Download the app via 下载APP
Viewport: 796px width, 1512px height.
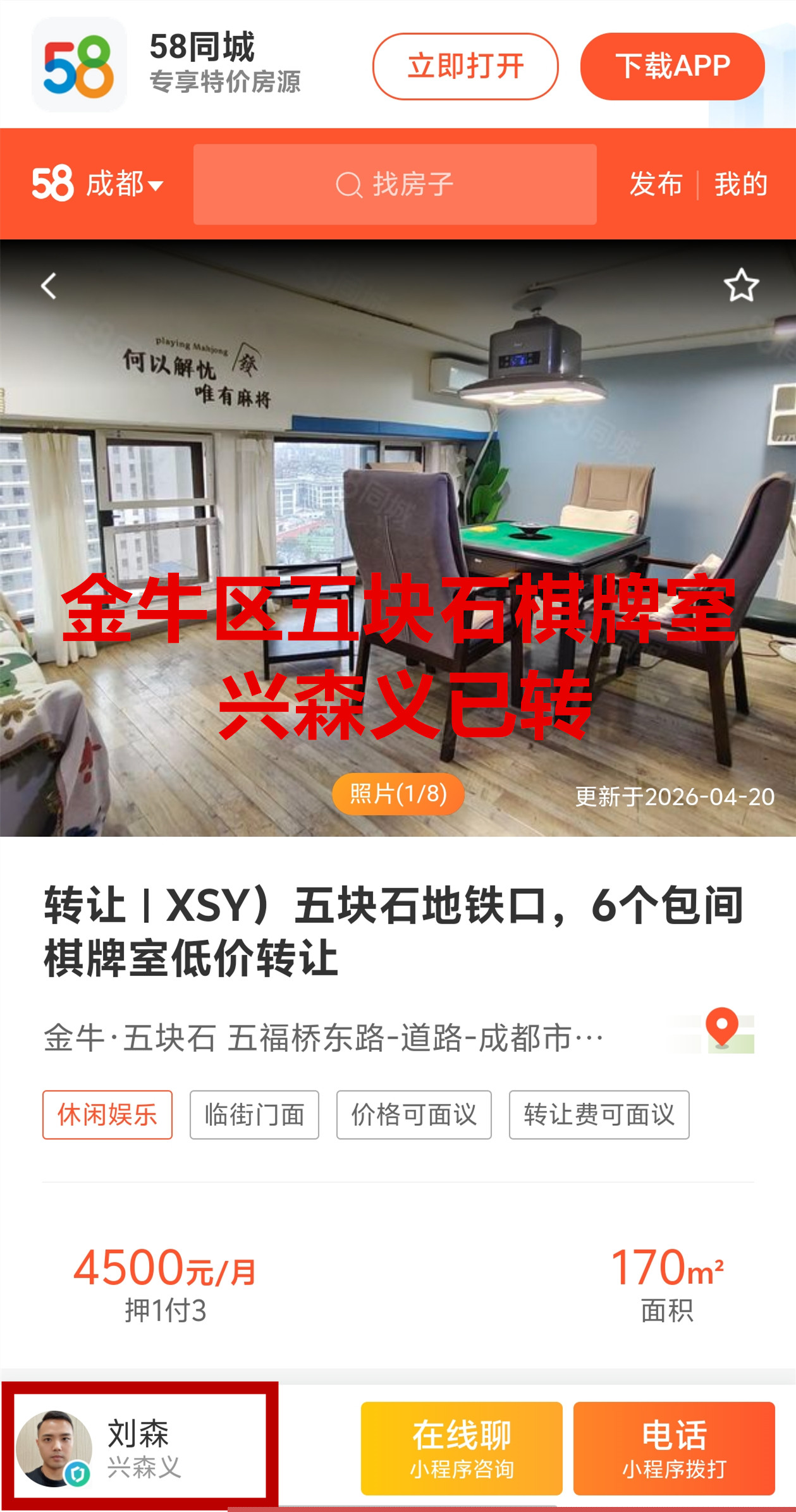(x=673, y=66)
